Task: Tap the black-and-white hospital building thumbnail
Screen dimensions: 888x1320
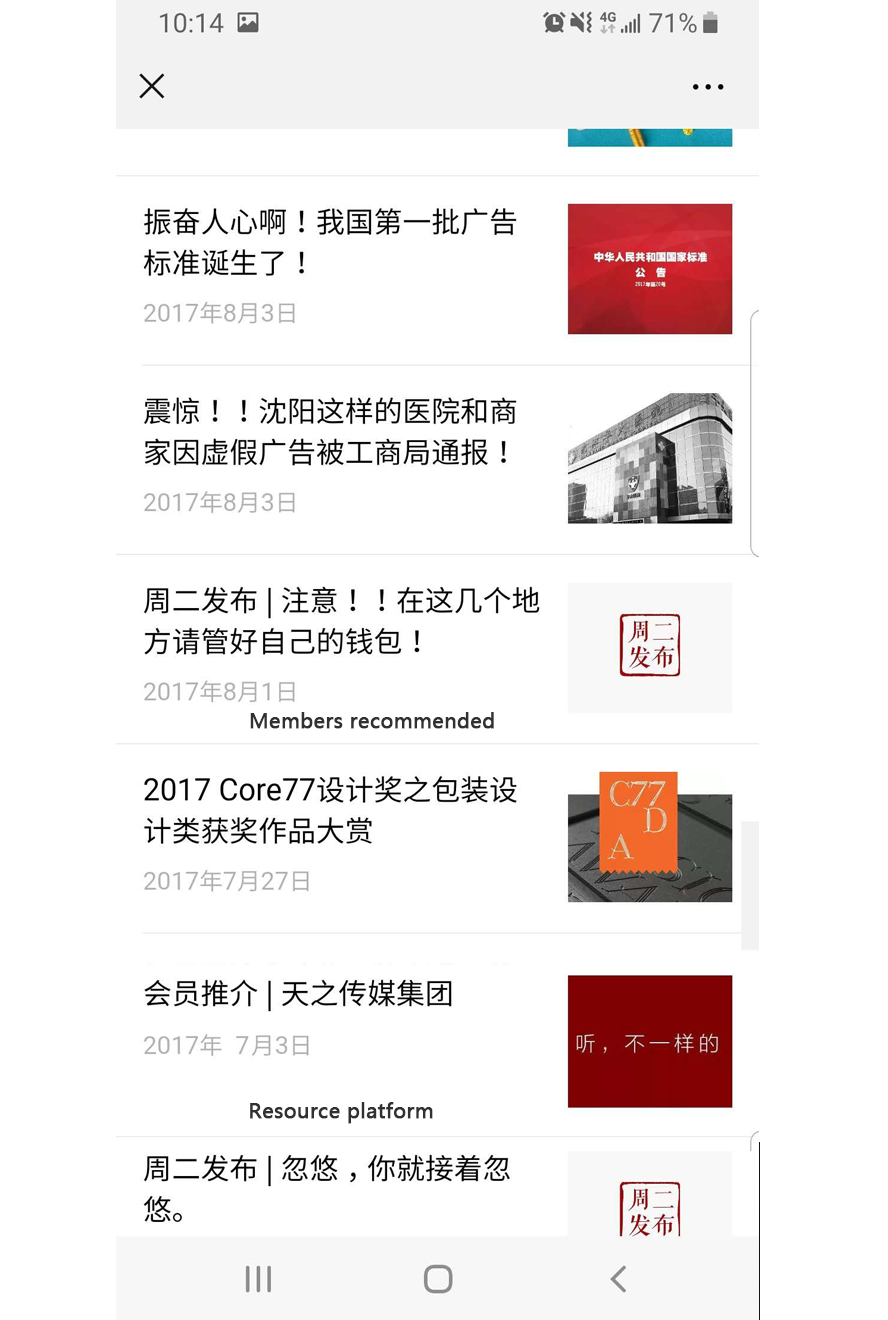Action: (650, 458)
